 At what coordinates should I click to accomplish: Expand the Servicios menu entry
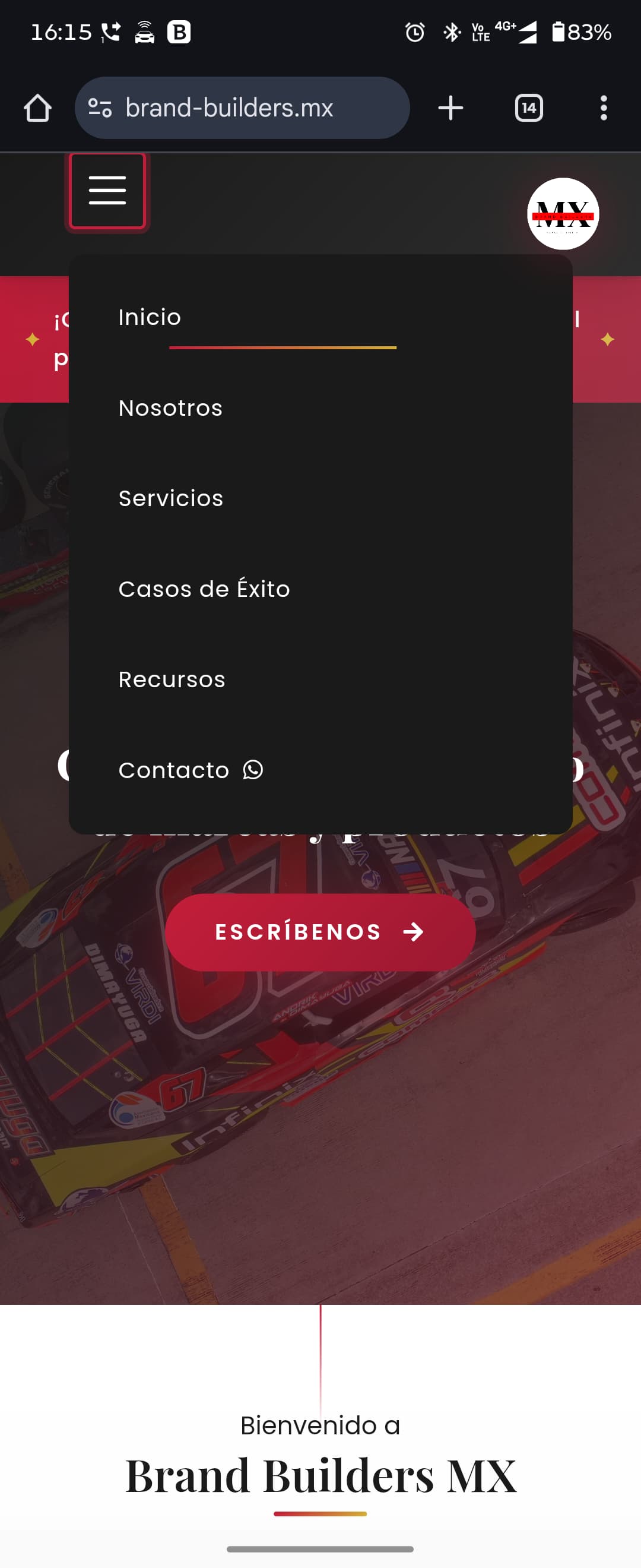coord(171,498)
